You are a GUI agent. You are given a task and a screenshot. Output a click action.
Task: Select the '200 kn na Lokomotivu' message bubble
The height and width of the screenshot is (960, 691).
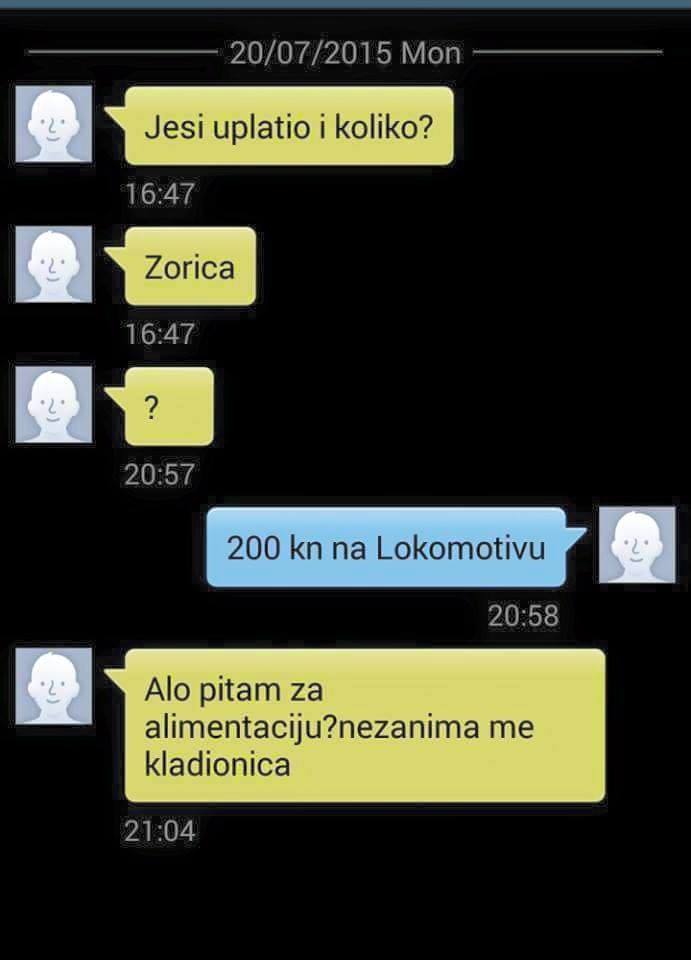pos(385,547)
